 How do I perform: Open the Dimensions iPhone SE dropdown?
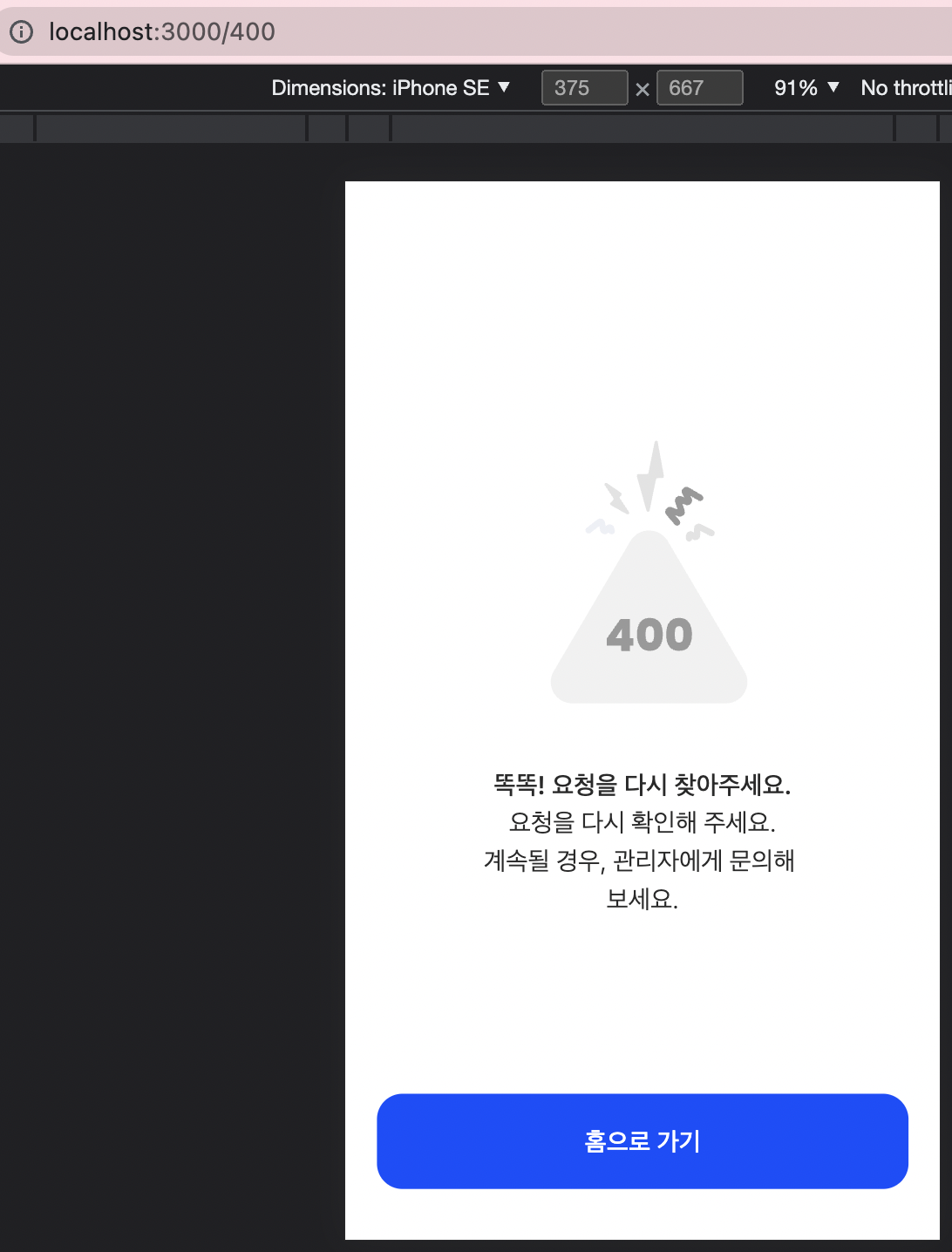tap(391, 88)
